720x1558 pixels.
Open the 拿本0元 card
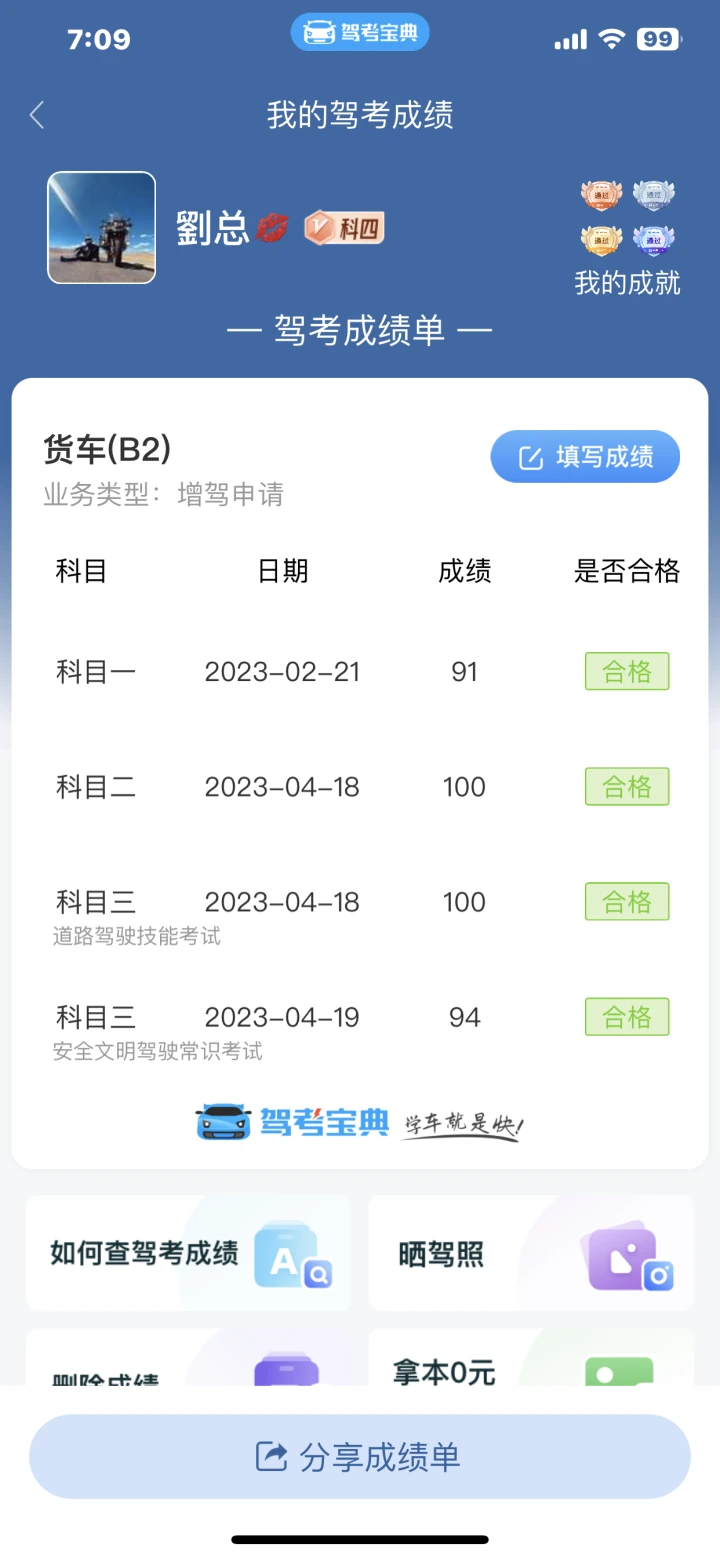pyautogui.click(x=531, y=1358)
